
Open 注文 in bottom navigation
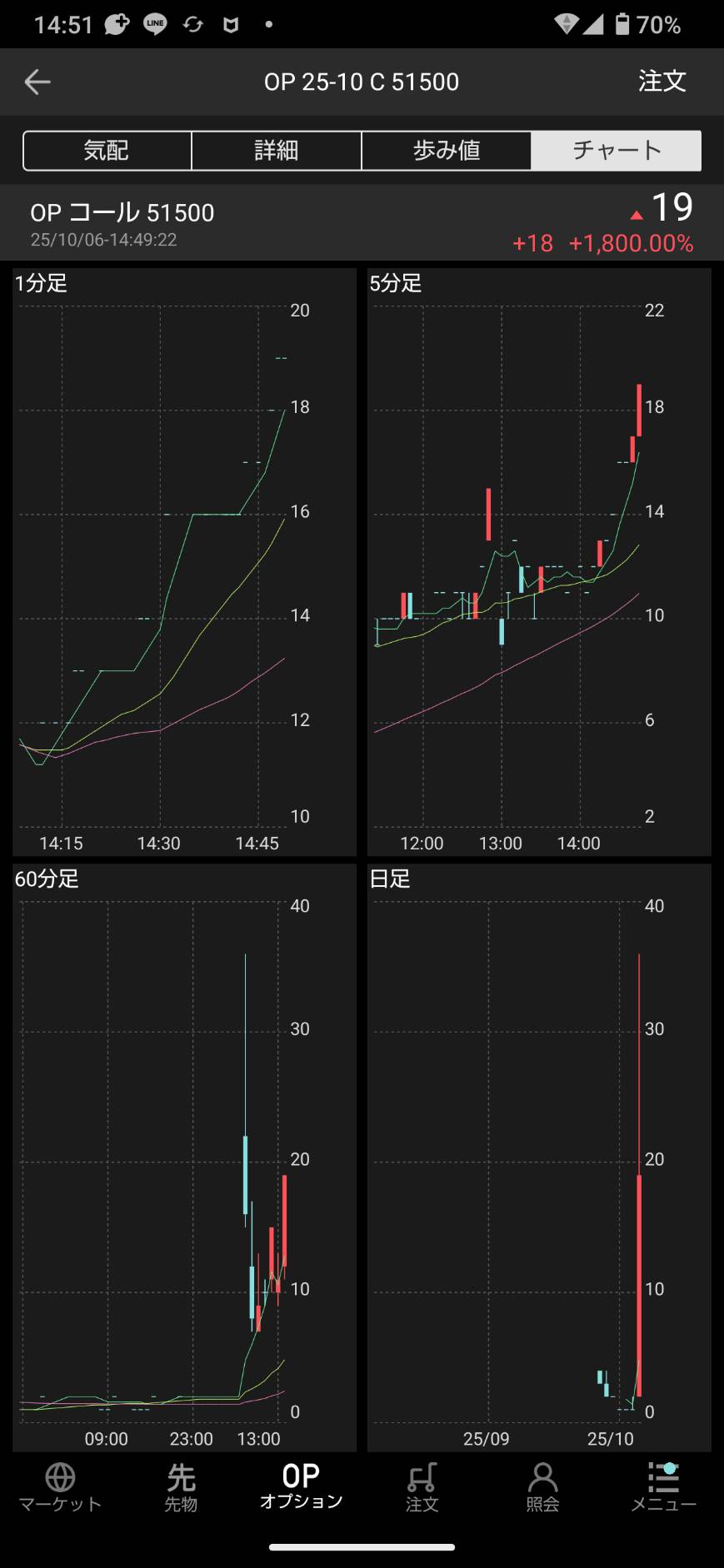[x=422, y=1487]
